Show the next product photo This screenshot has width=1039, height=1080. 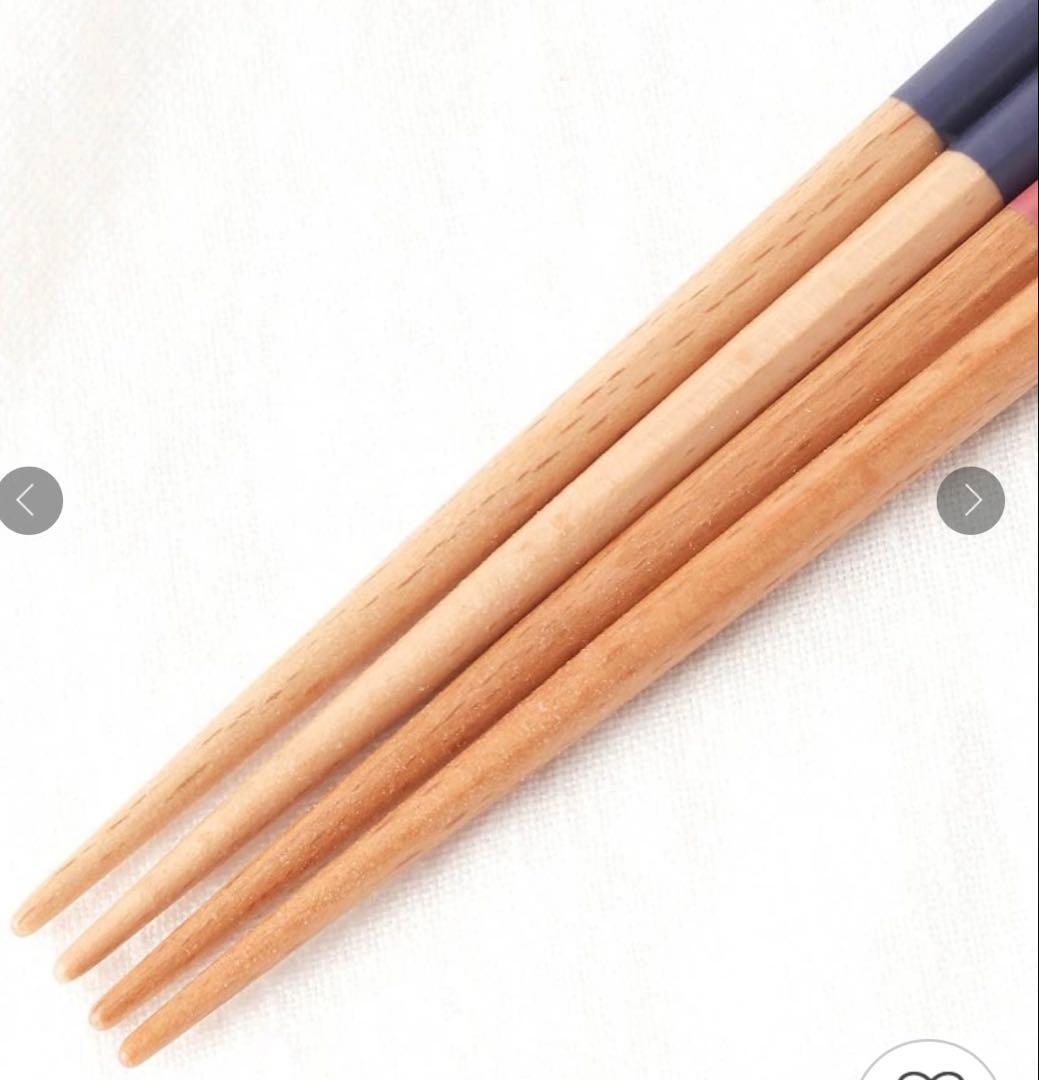coord(970,500)
